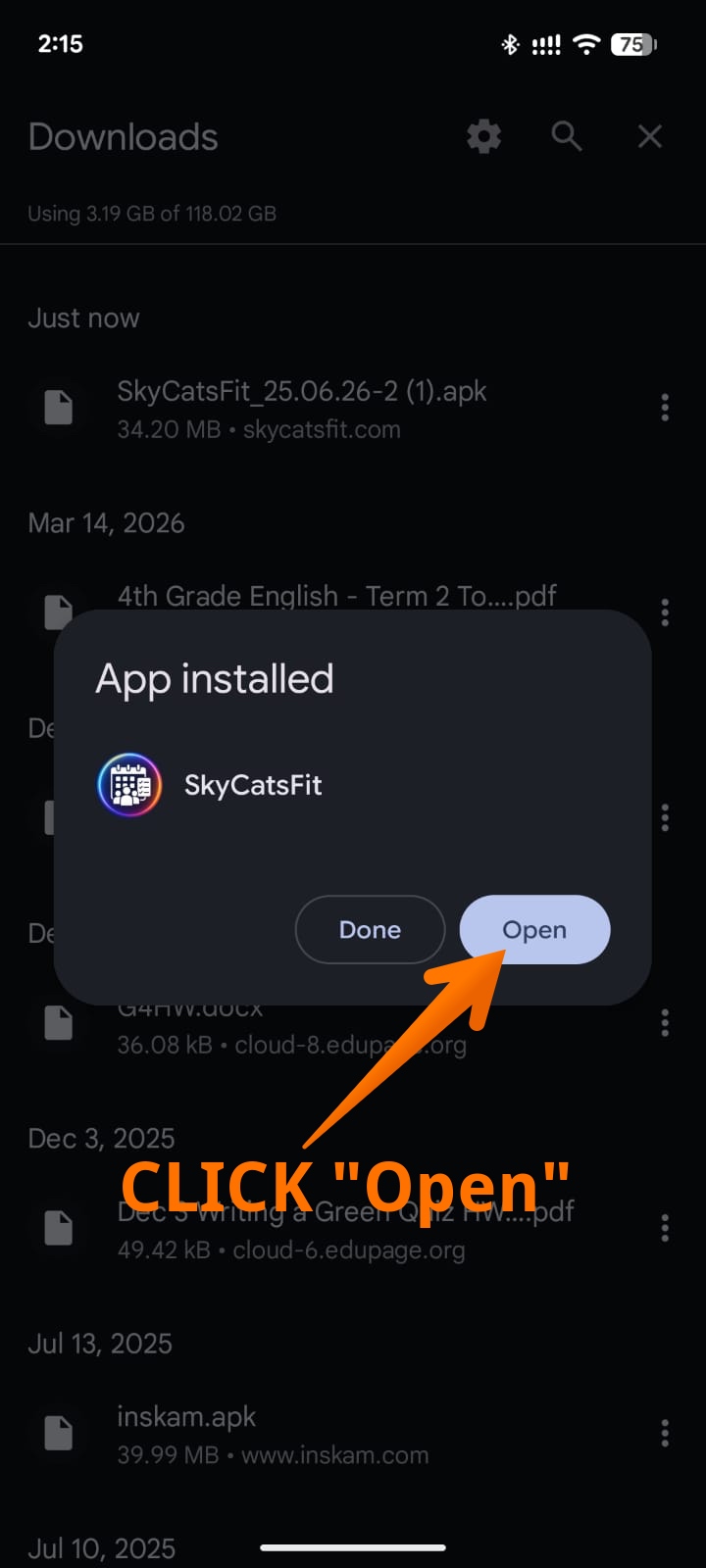
Task: Open overflow menu for G4HW.docx
Action: click(665, 1023)
